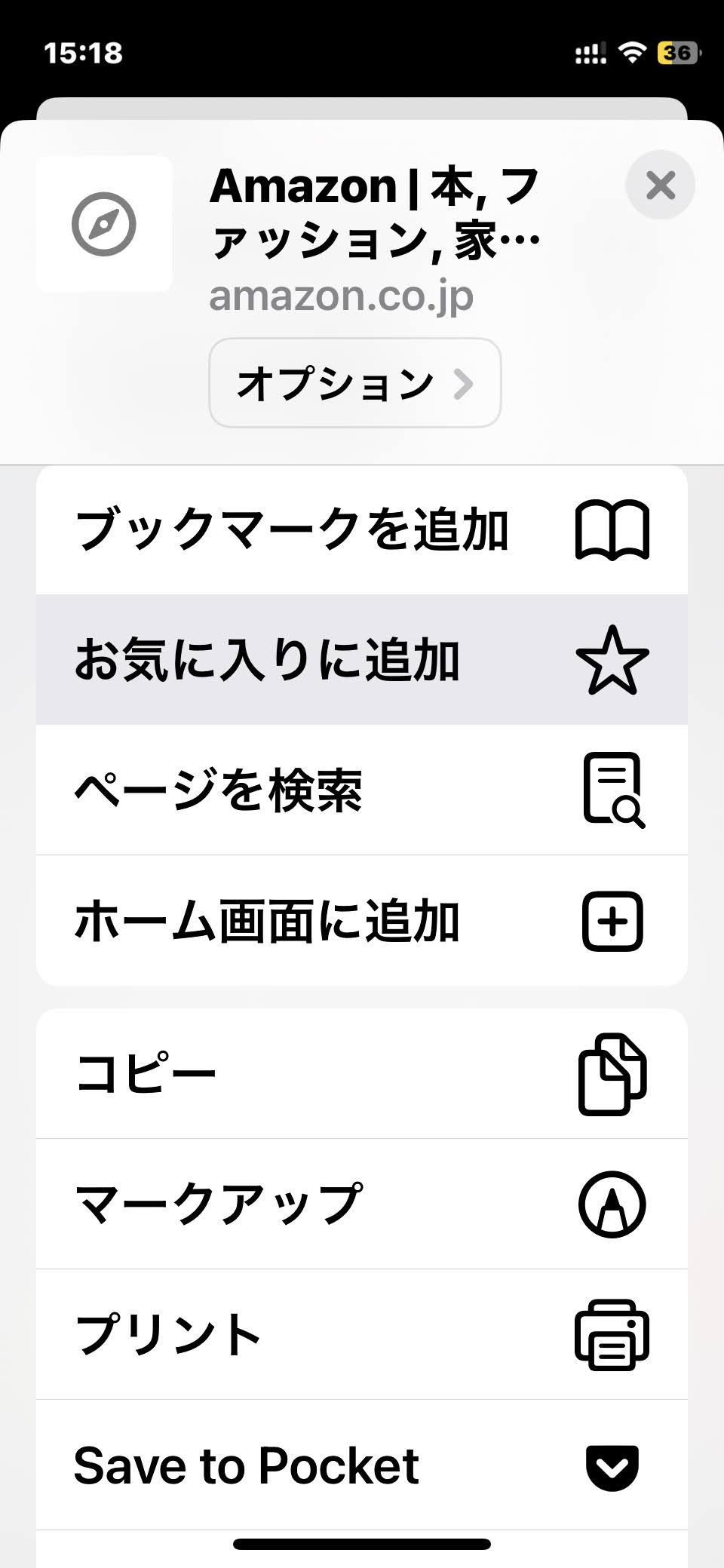This screenshot has width=724, height=1568.
Task: Select Save to Pocket
Action: tap(362, 1465)
